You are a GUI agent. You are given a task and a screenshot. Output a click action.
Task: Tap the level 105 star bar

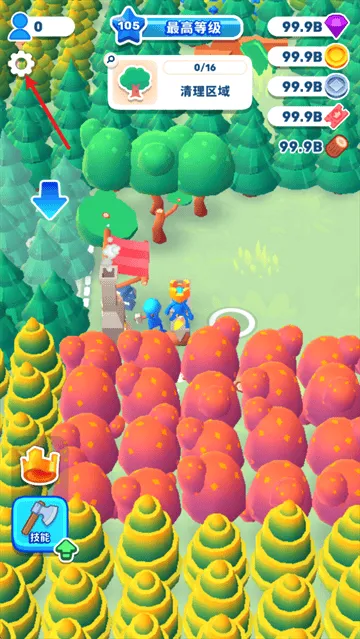pos(178,28)
